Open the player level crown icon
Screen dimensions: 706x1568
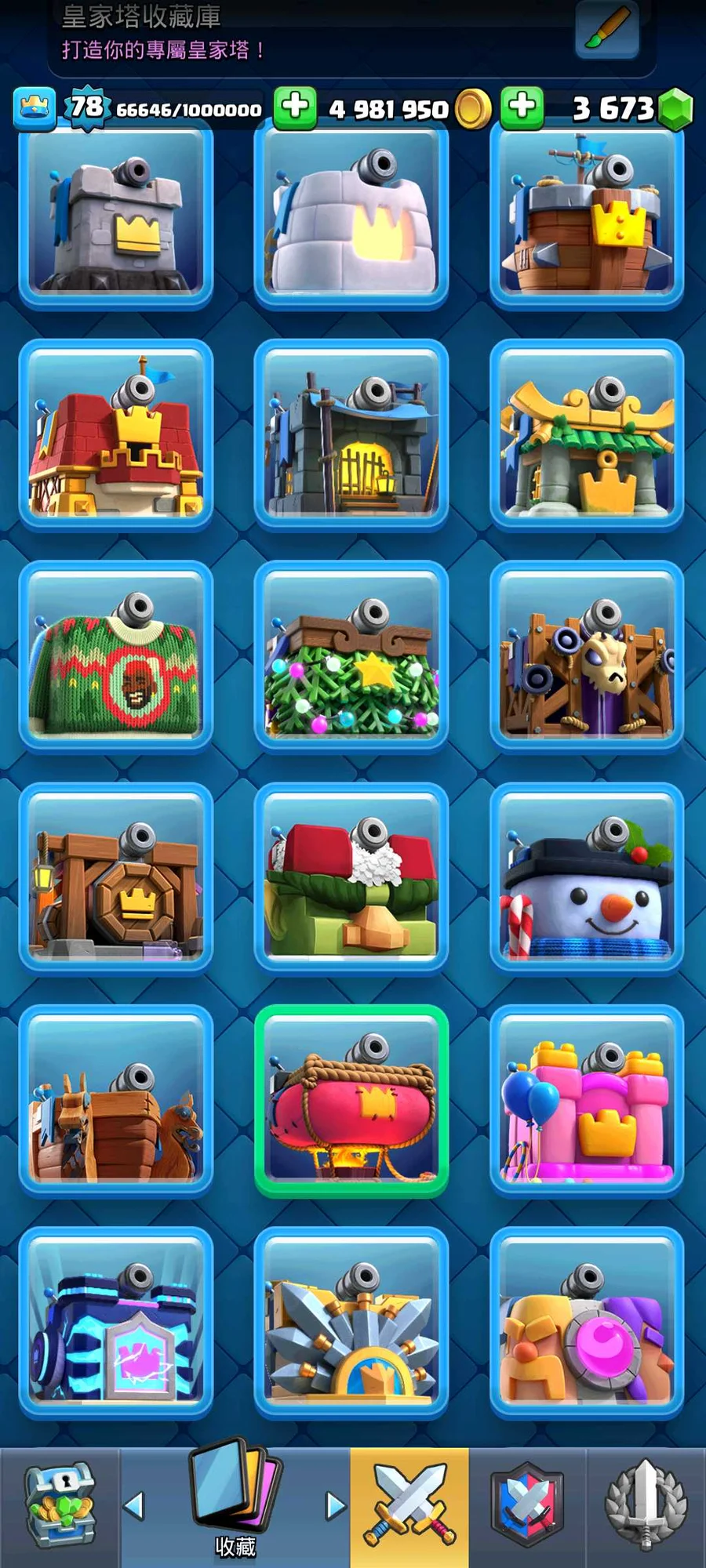point(34,107)
